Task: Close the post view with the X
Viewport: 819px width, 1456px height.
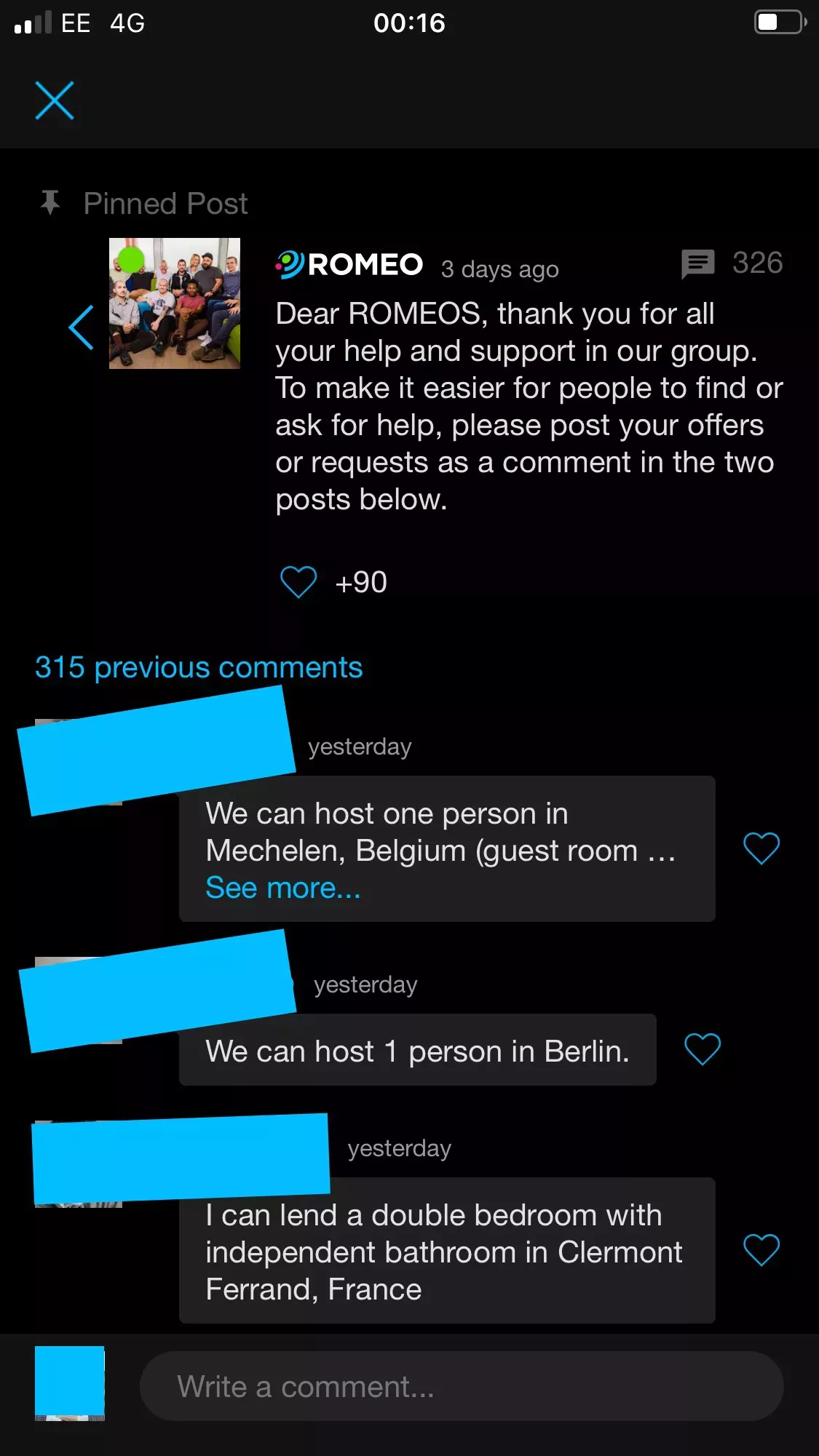Action: tap(55, 100)
